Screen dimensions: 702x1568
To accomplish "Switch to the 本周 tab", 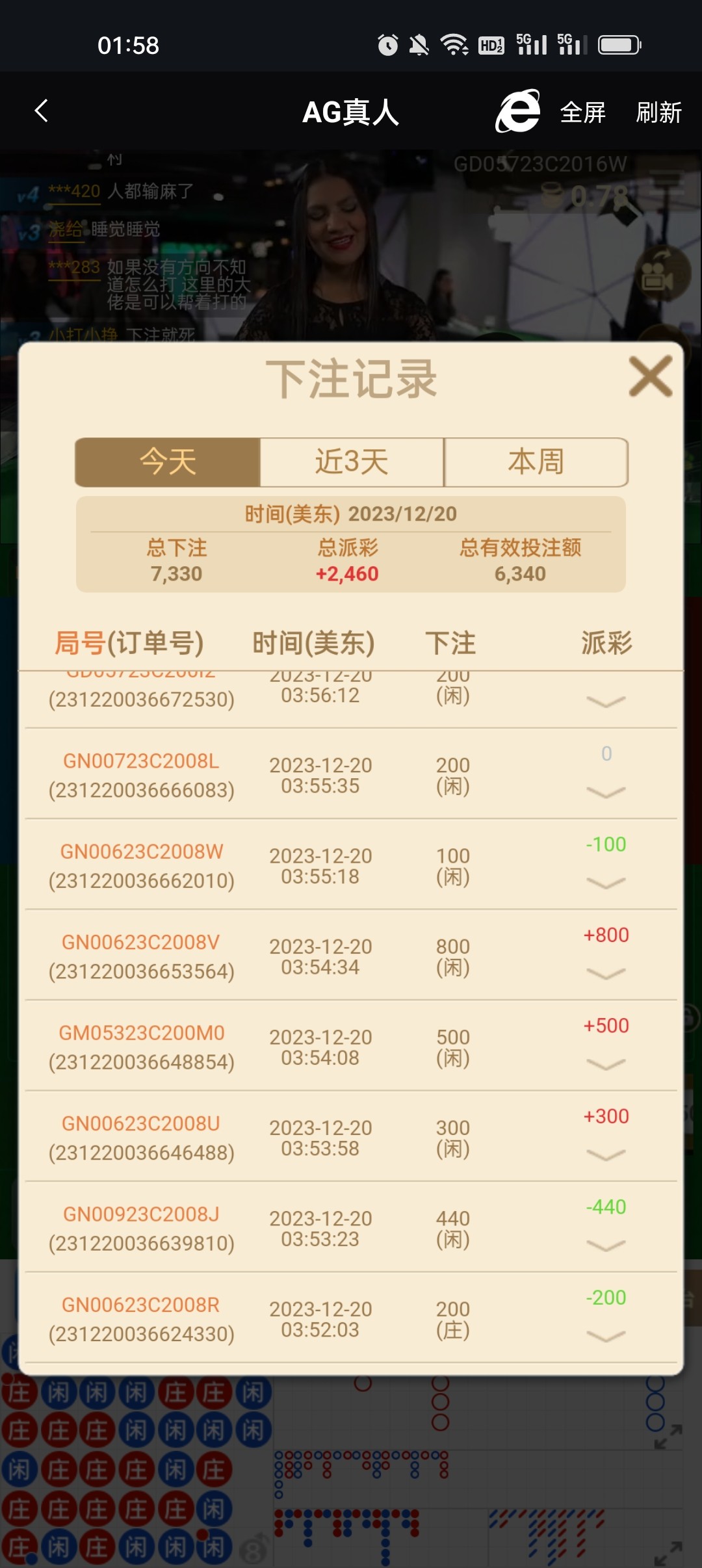I will pos(536,462).
